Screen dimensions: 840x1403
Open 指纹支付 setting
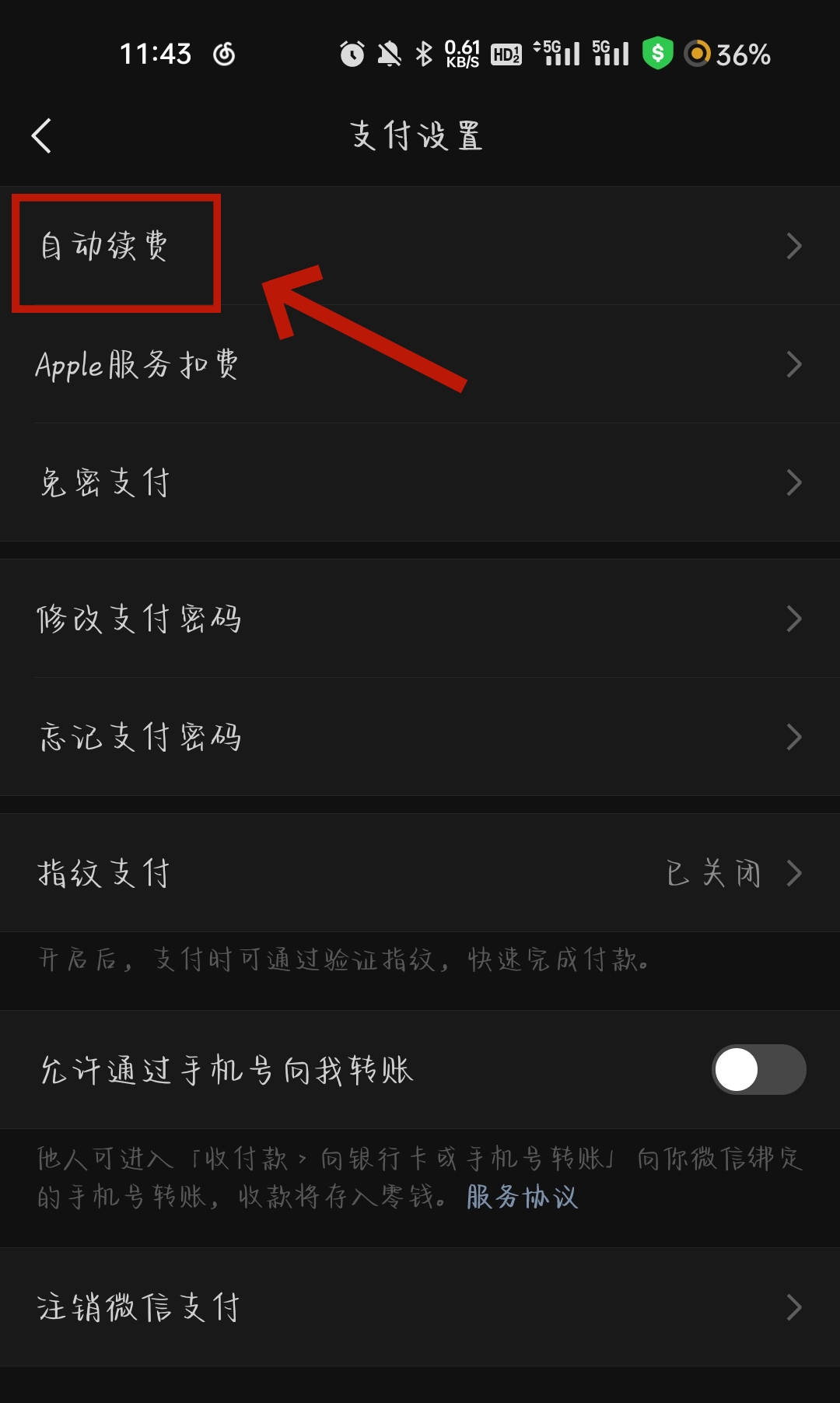tap(420, 873)
